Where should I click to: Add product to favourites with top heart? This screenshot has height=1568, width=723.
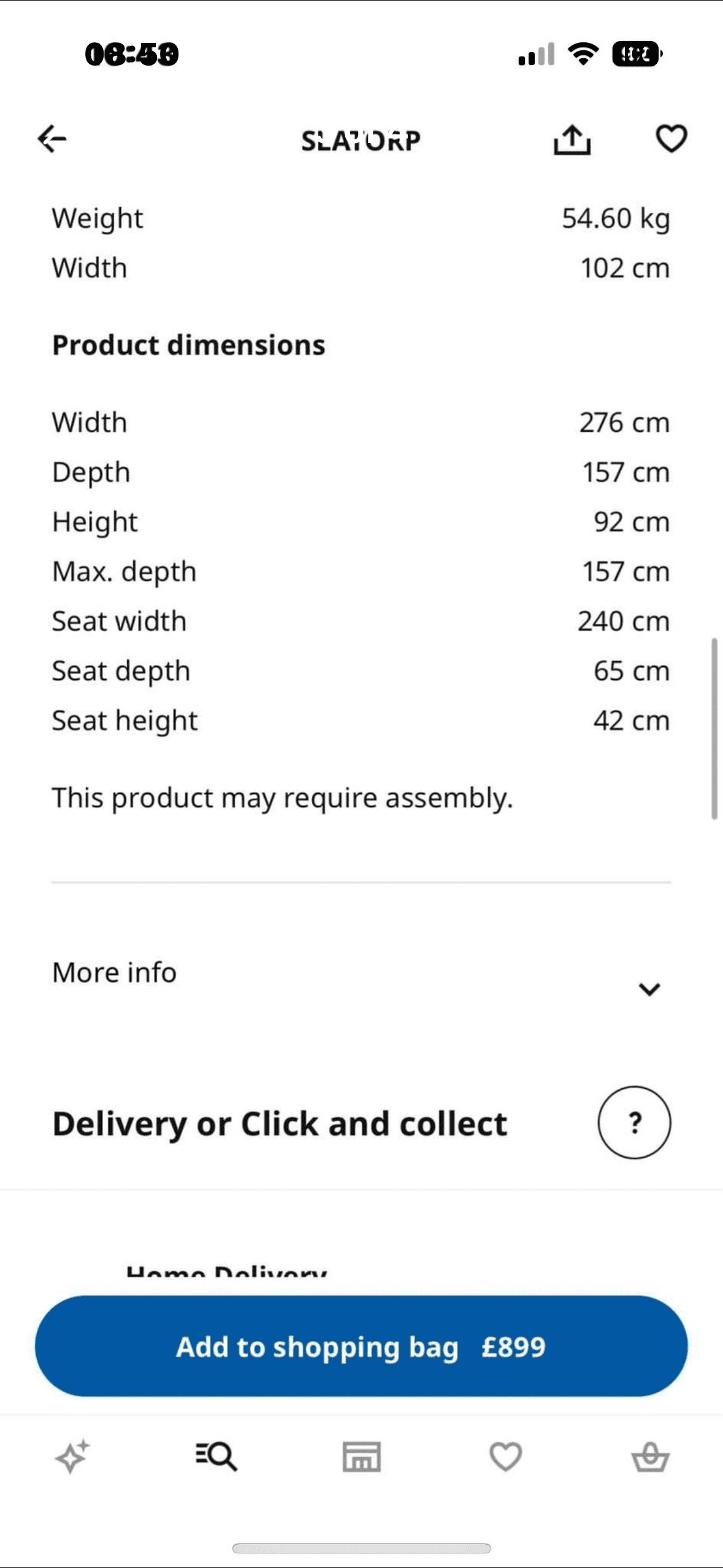671,139
